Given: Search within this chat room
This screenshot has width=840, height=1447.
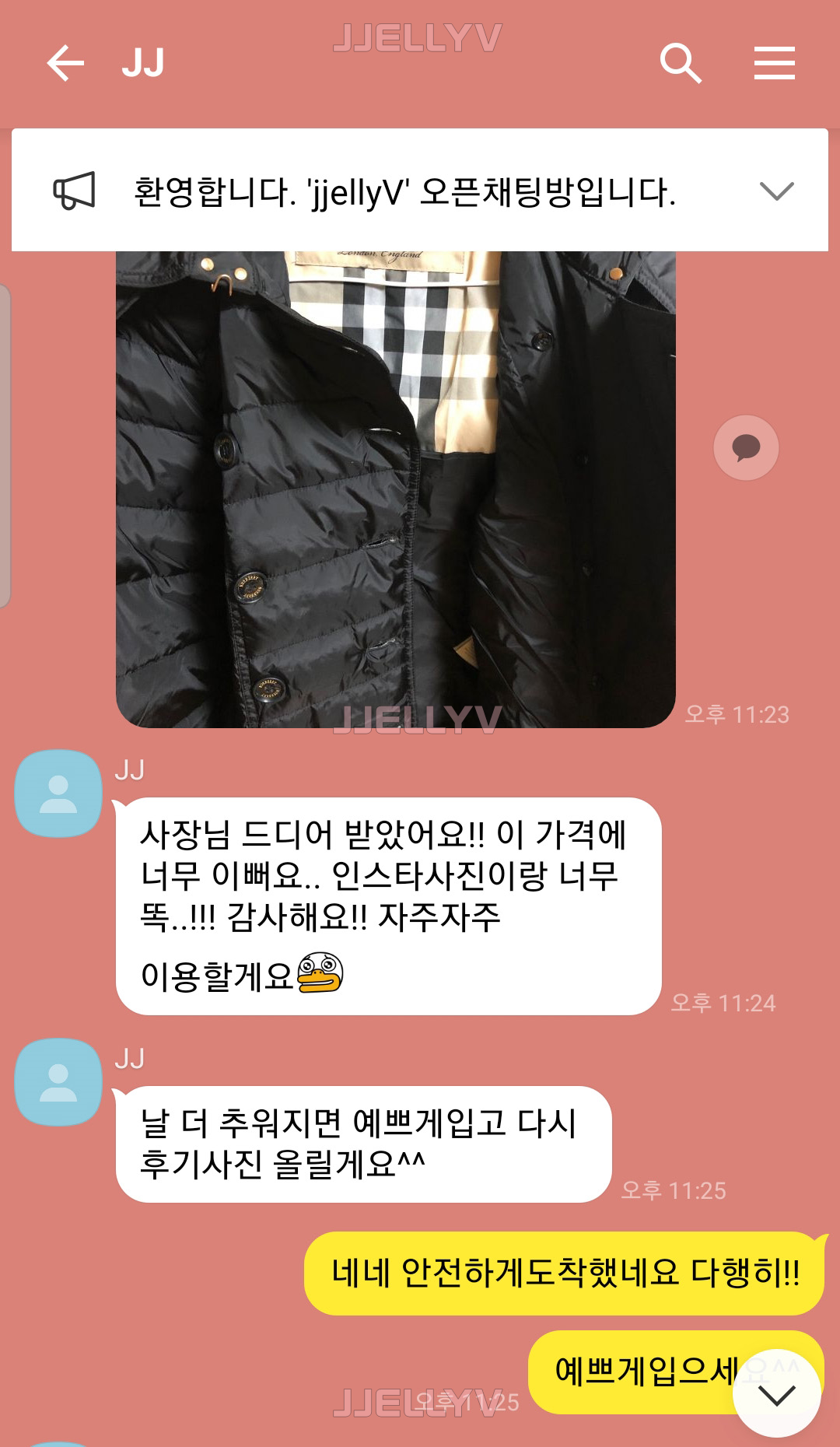Looking at the screenshot, I should tap(681, 63).
